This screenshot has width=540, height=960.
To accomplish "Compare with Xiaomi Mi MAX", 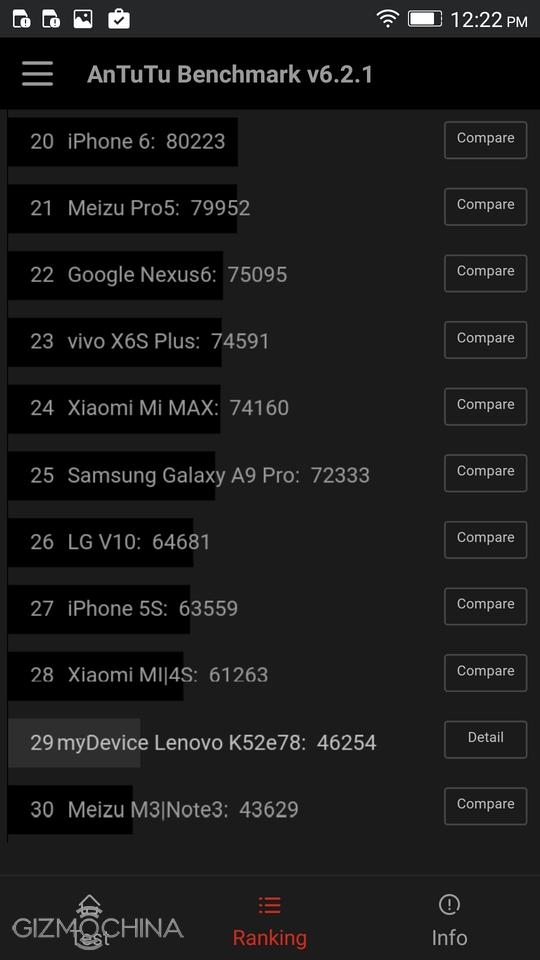I will tap(486, 407).
